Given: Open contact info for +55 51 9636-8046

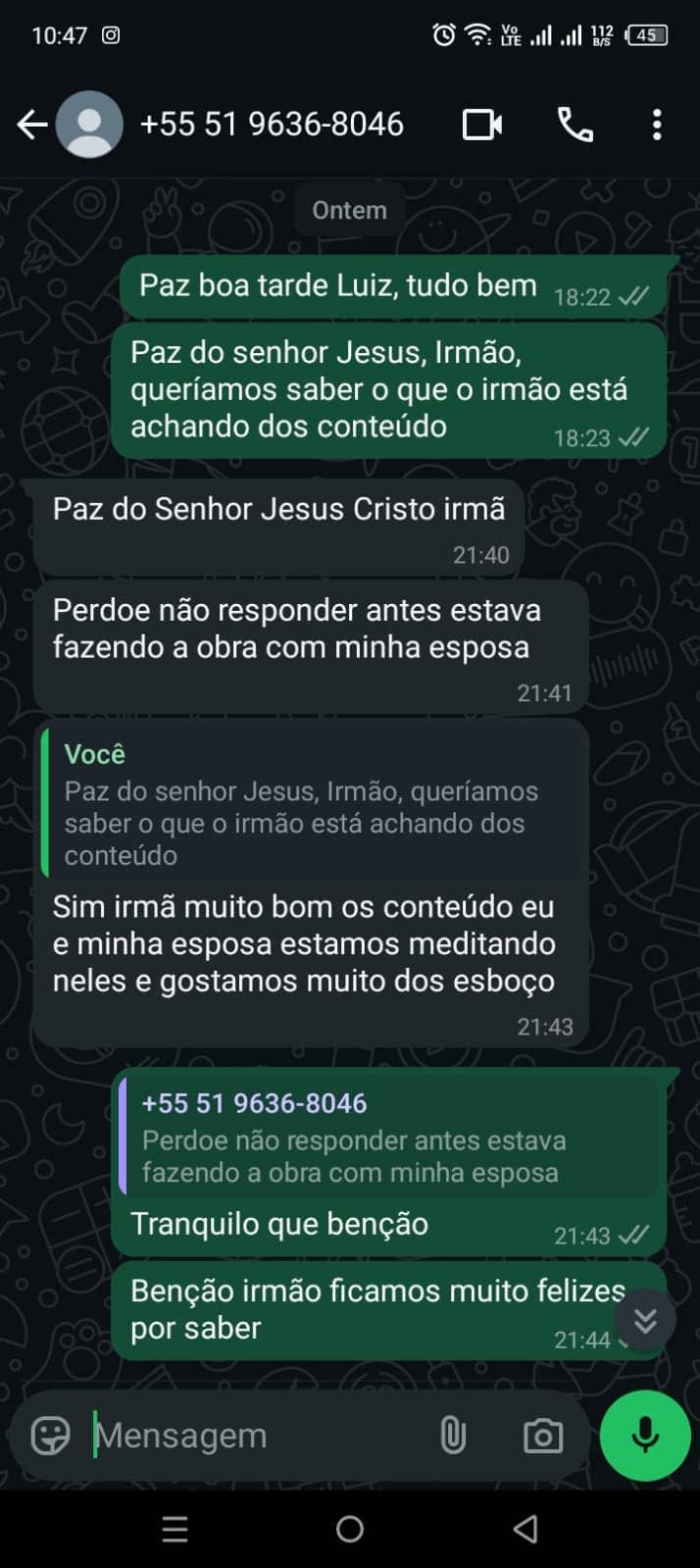Looking at the screenshot, I should pyautogui.click(x=272, y=125).
